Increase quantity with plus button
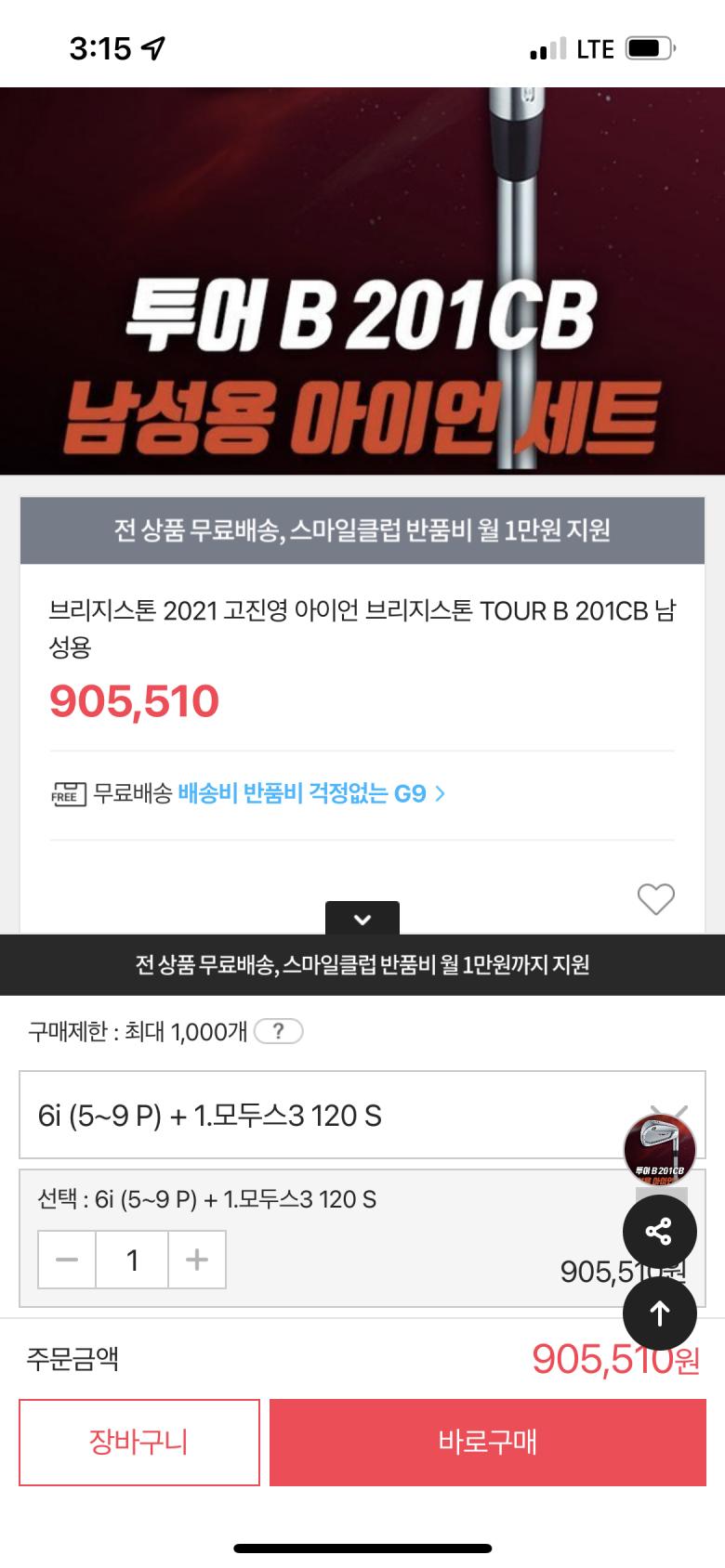 pyautogui.click(x=196, y=1260)
